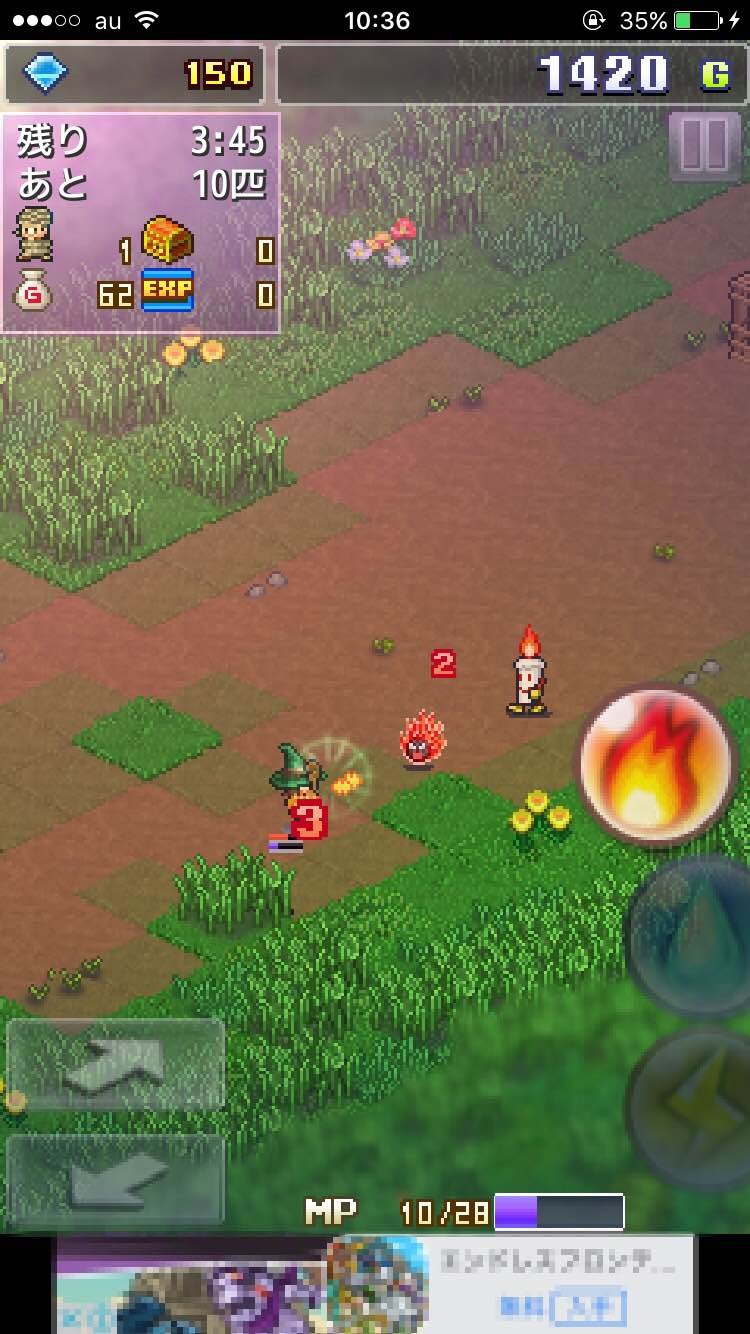
Task: Tap the lower-left move arrow
Action: click(x=115, y=1178)
